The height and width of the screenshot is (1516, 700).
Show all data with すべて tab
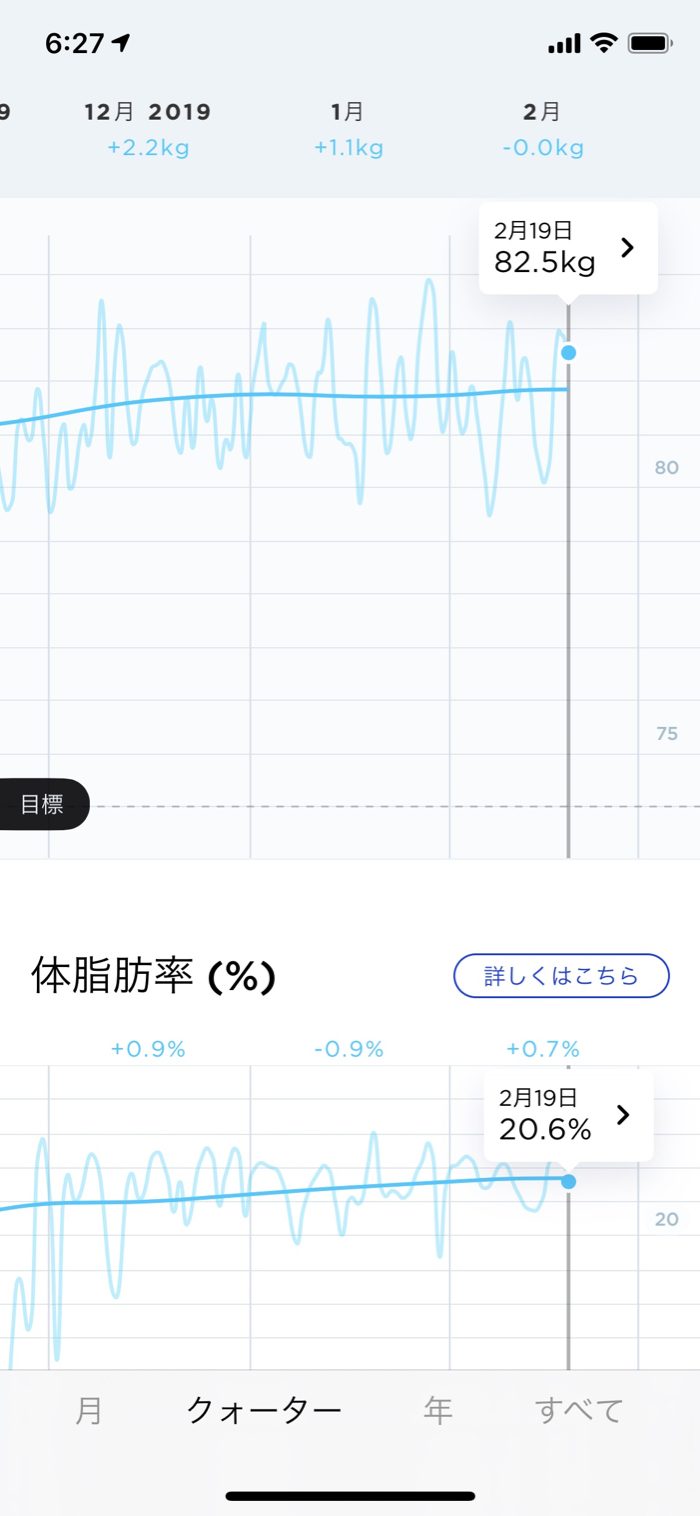pyautogui.click(x=579, y=1410)
